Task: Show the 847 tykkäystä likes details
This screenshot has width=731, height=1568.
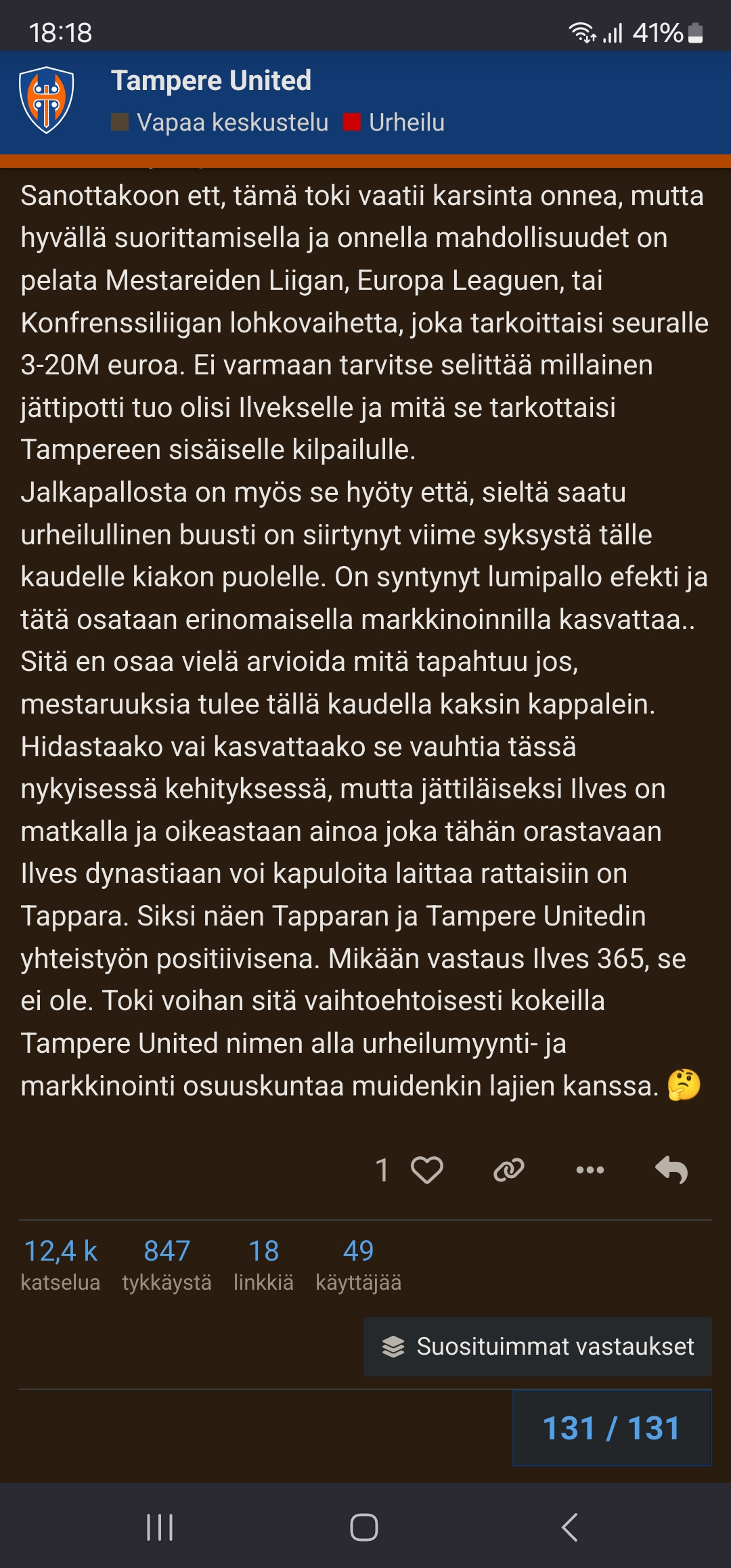Action: pyautogui.click(x=167, y=1264)
